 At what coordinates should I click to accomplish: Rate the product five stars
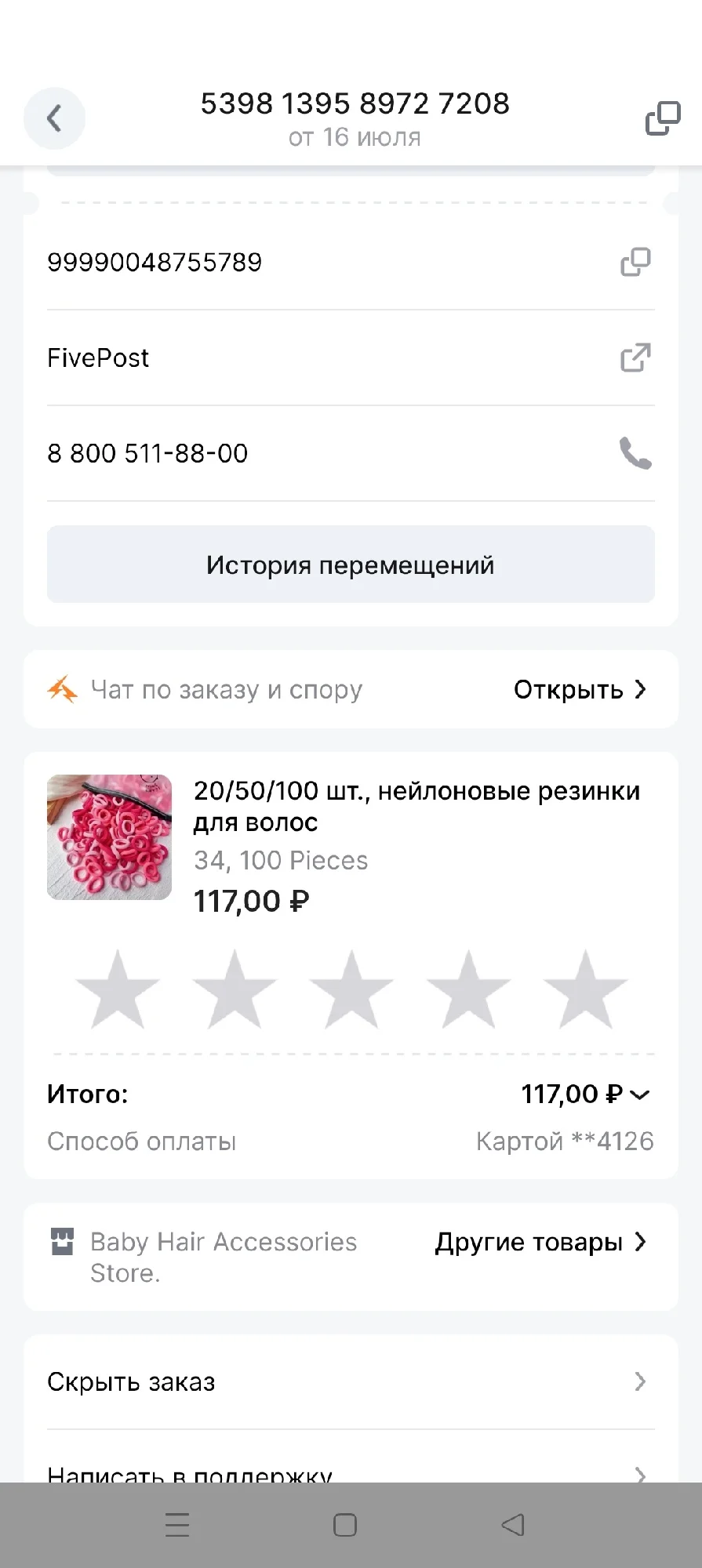tap(584, 989)
